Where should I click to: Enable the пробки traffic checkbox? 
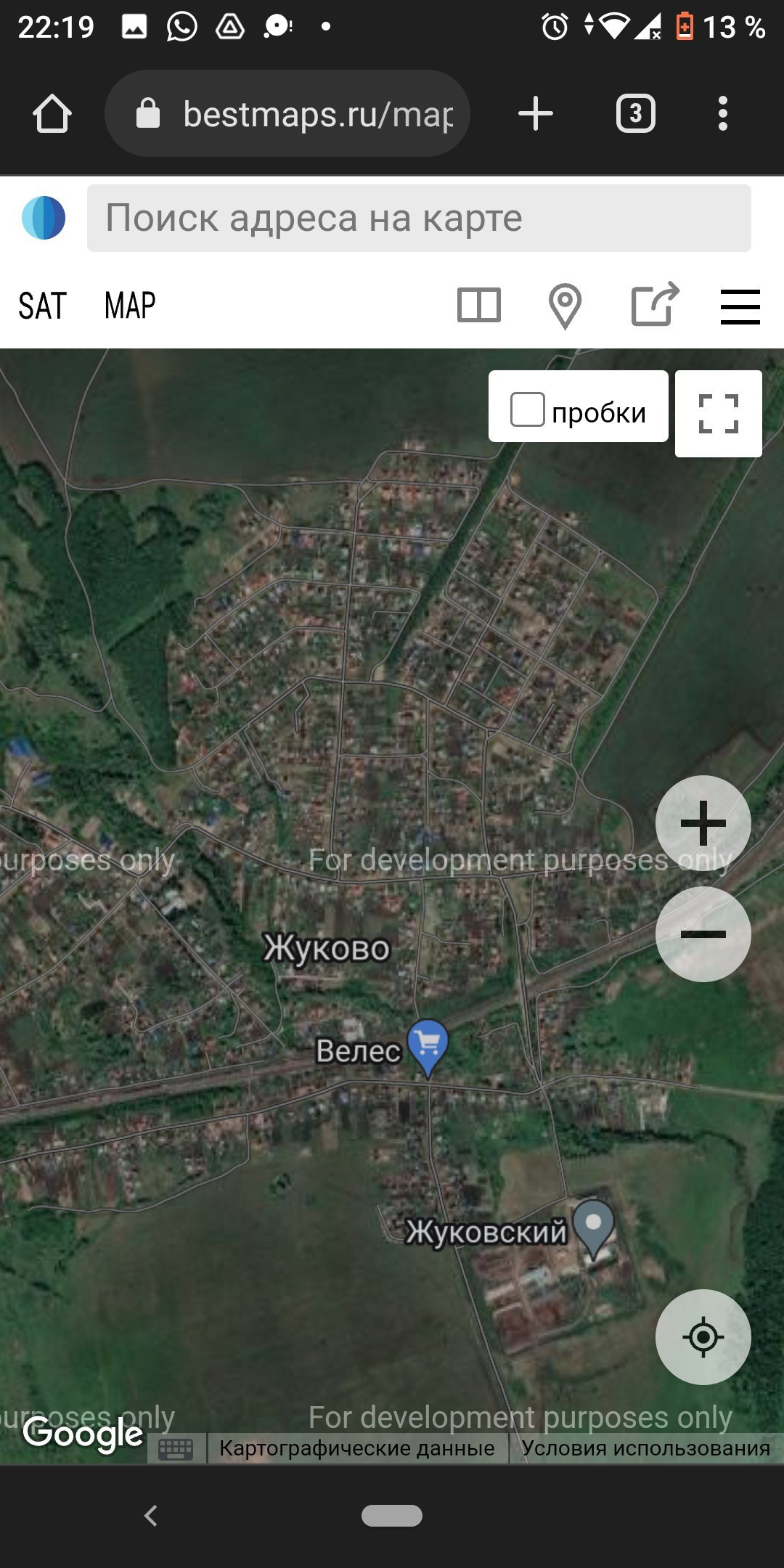528,409
